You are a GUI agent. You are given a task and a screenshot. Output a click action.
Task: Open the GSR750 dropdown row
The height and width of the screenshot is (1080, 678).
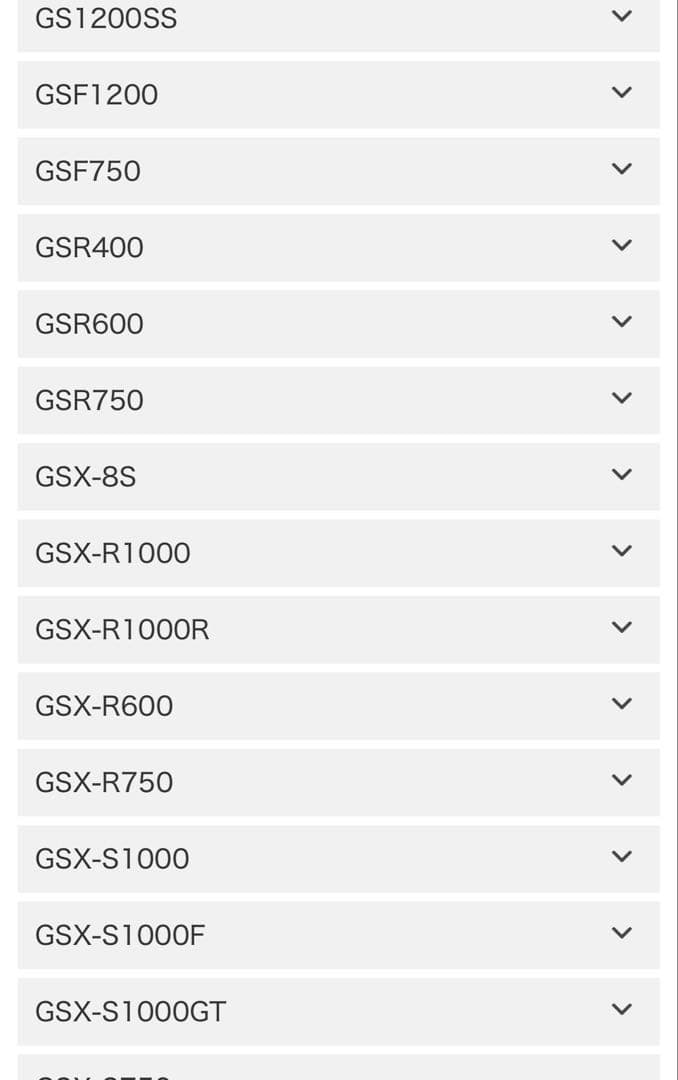(338, 400)
